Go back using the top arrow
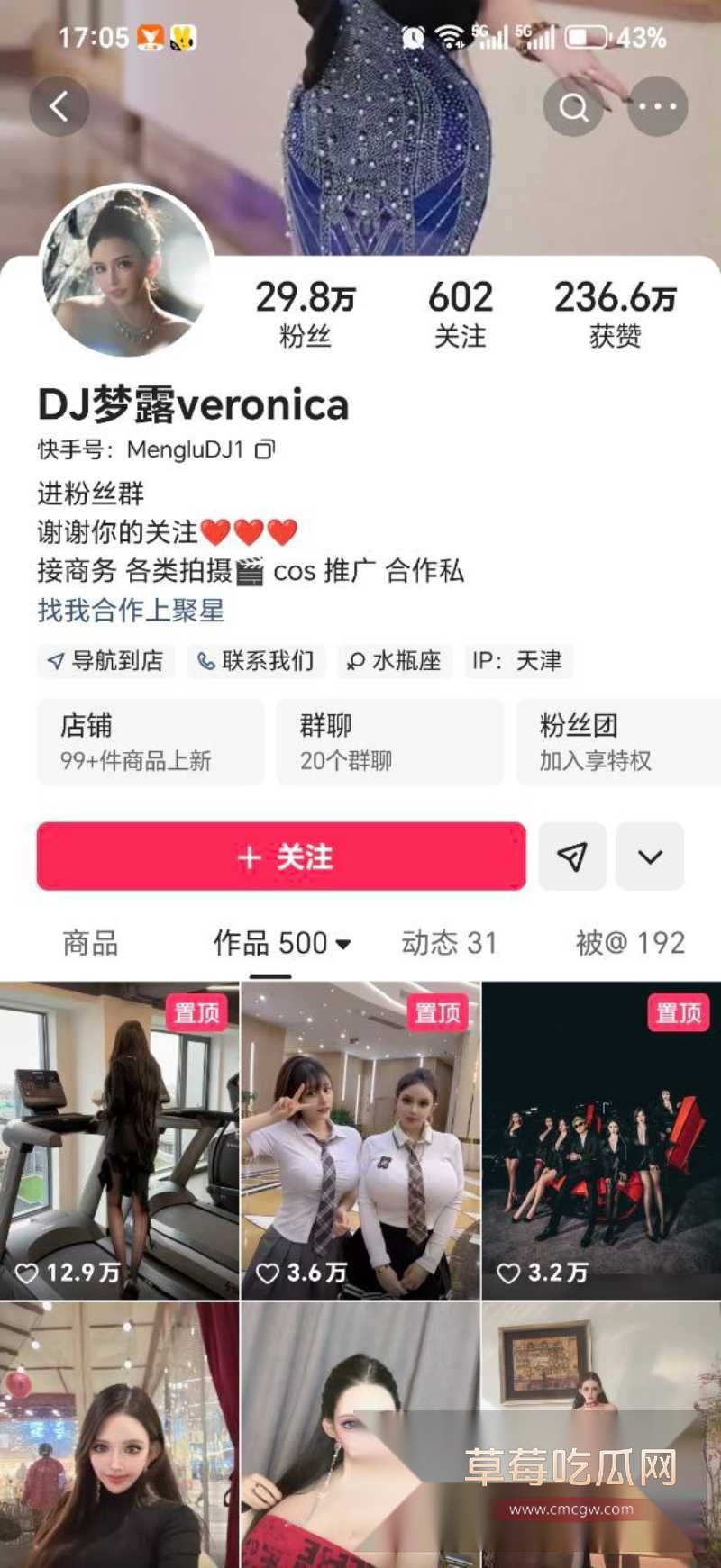 [x=59, y=107]
